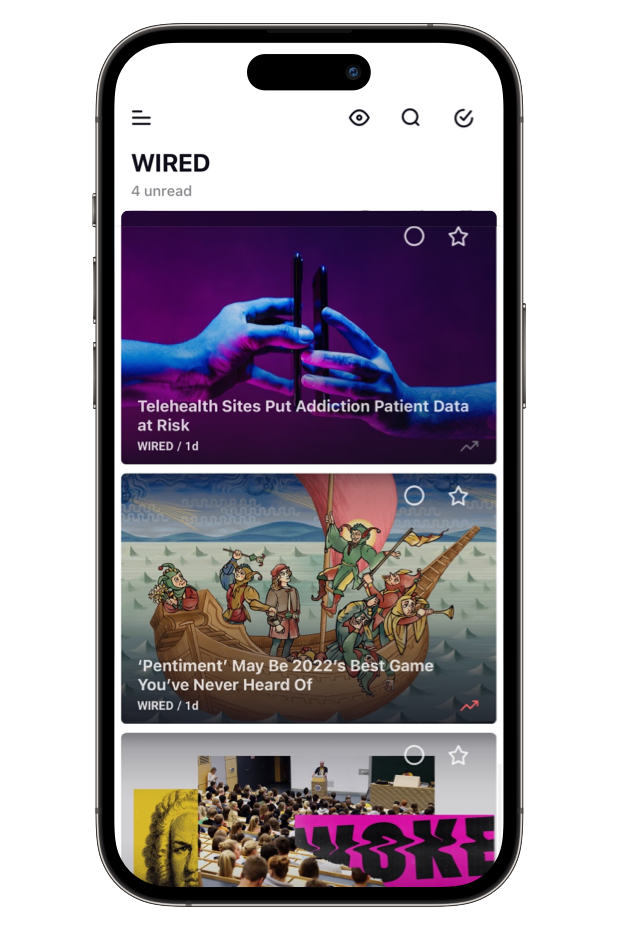
Task: Mark Telehealth Sites article as read
Action: click(x=414, y=236)
